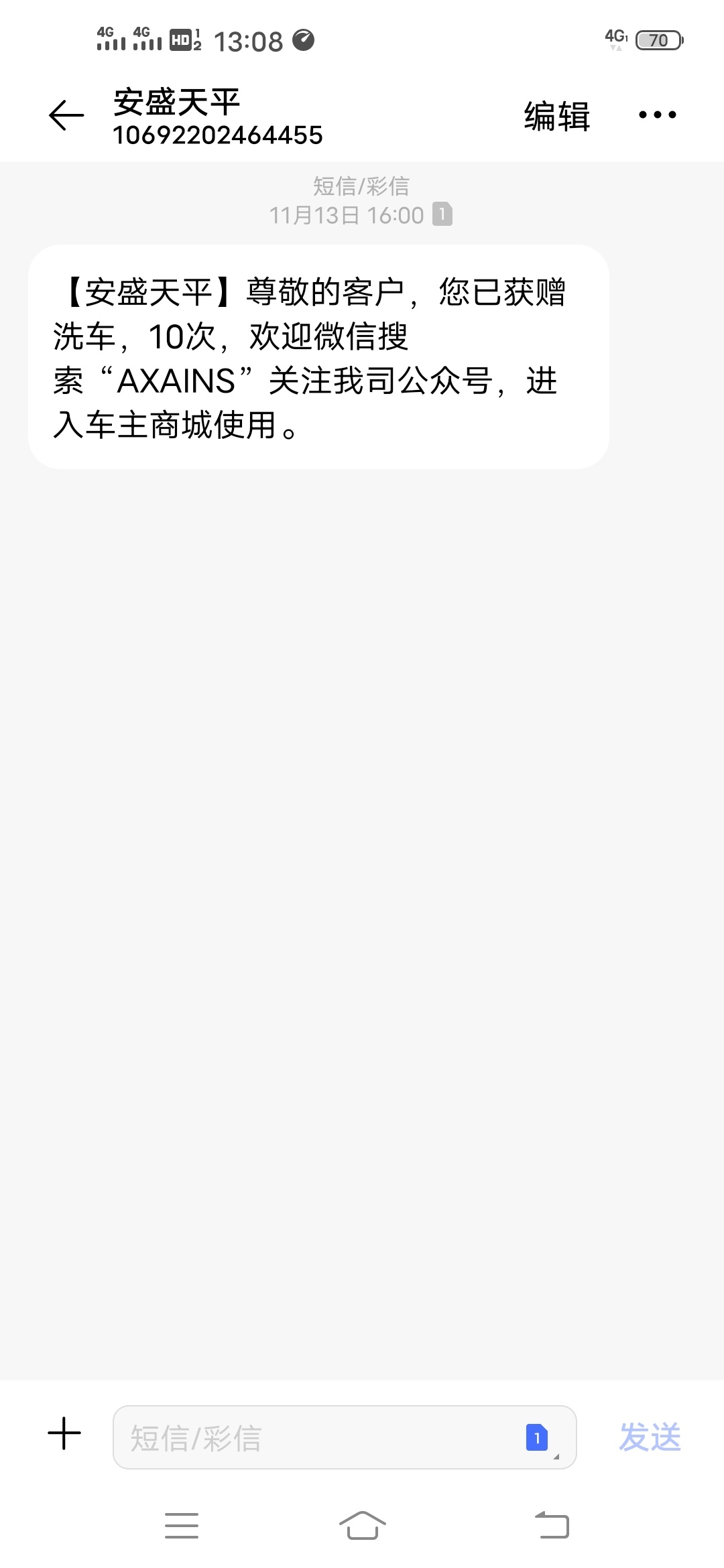This screenshot has height=1568, width=724.
Task: Open recent apps from the navigation bar
Action: pyautogui.click(x=182, y=1526)
